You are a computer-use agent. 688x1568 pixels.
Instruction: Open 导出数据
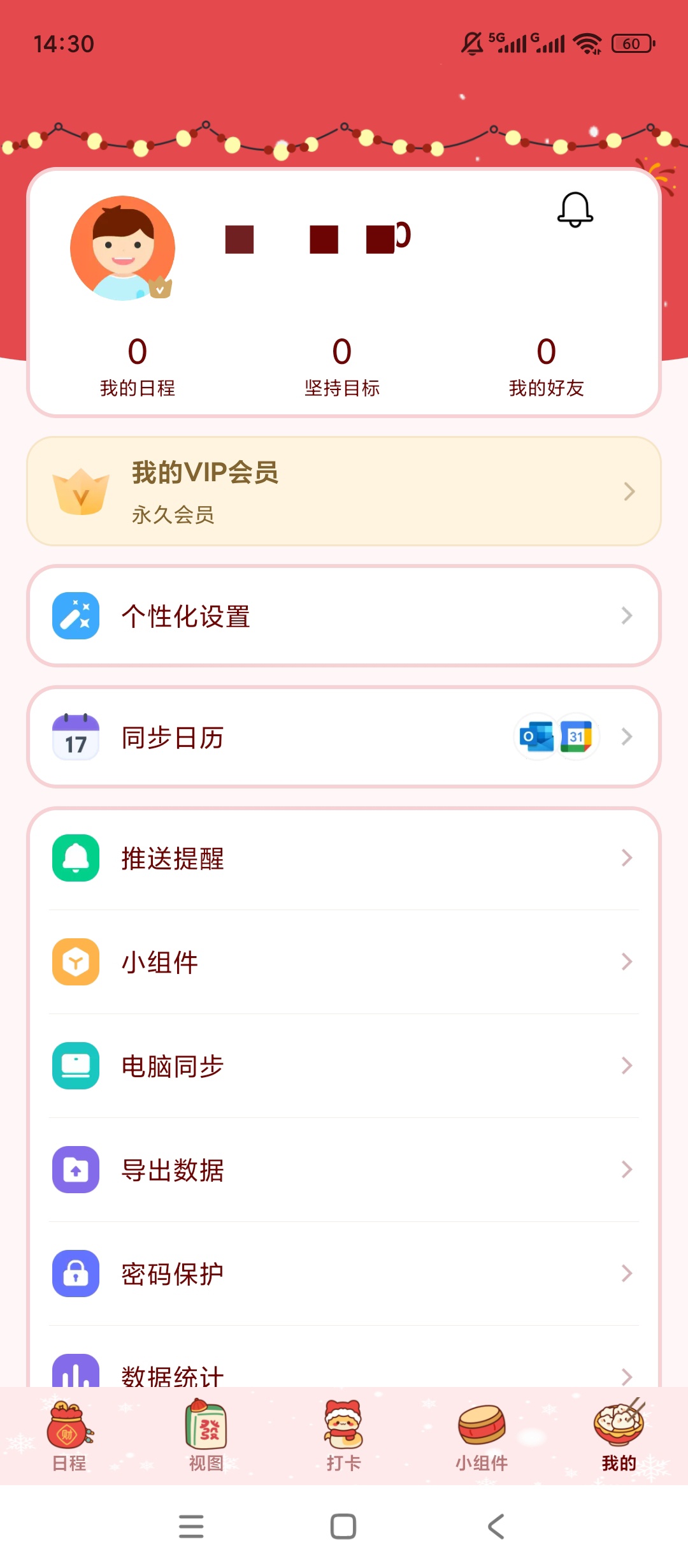(344, 1170)
